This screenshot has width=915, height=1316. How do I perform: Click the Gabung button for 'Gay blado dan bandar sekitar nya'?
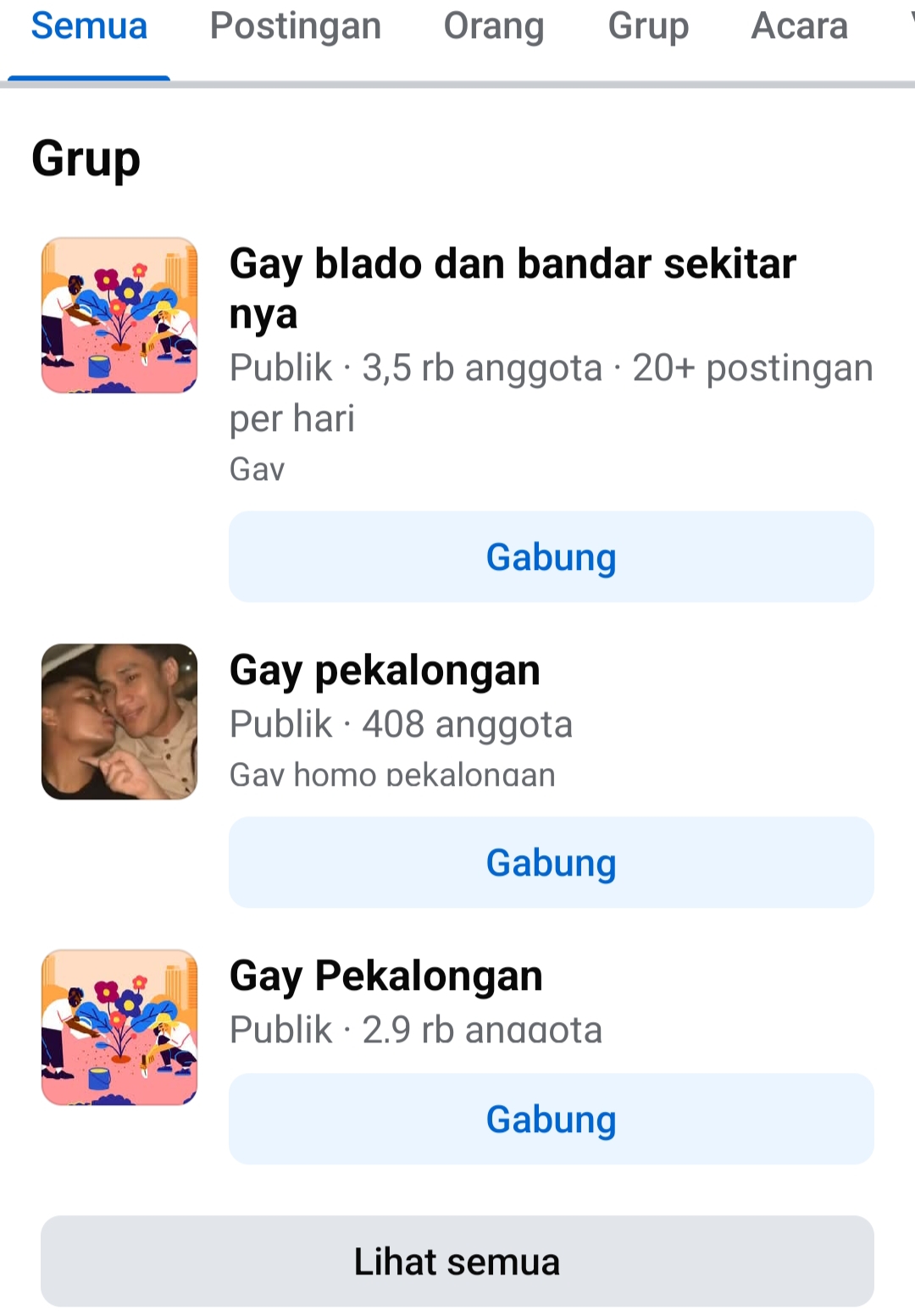click(x=551, y=556)
